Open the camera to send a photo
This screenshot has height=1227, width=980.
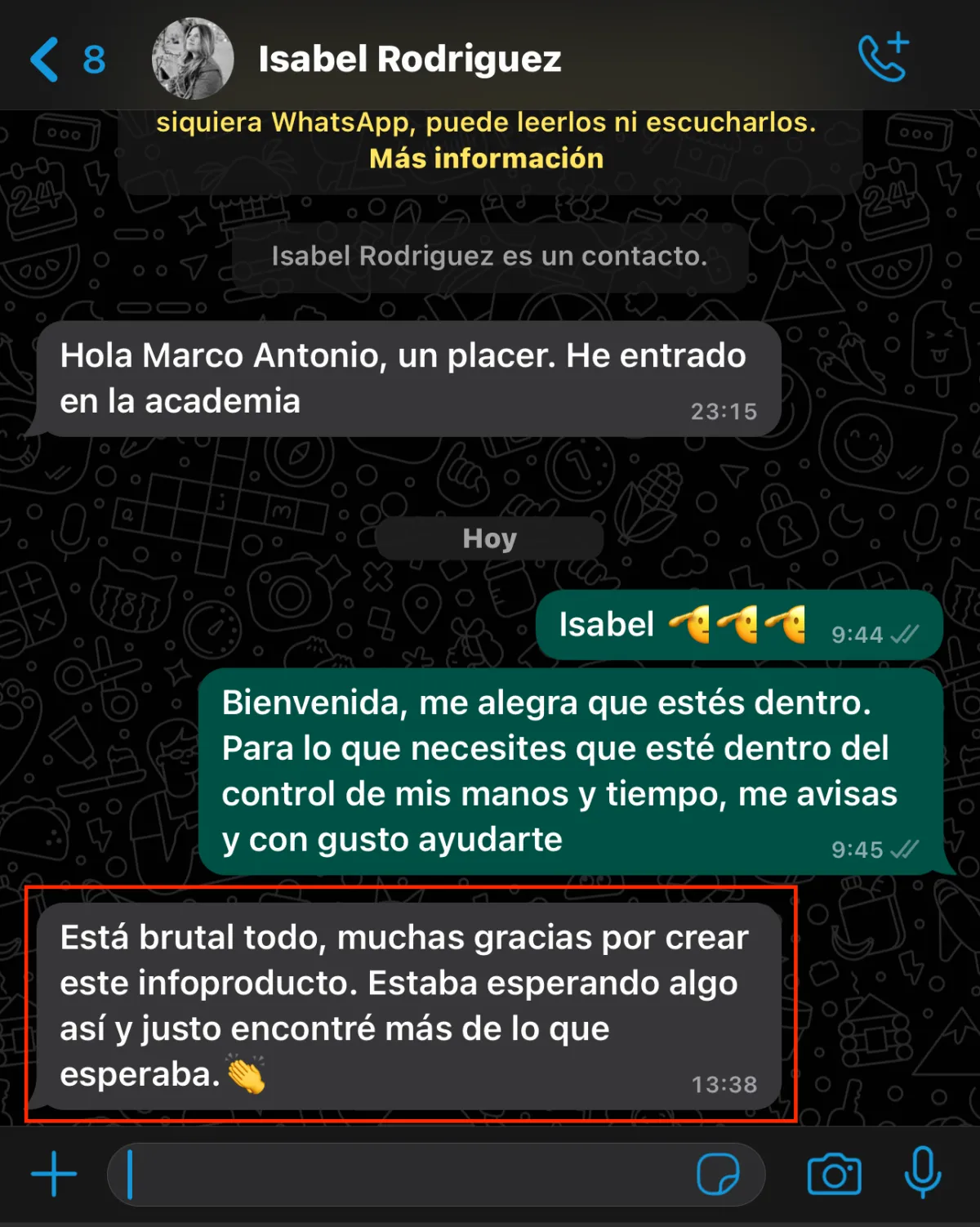click(x=834, y=1175)
